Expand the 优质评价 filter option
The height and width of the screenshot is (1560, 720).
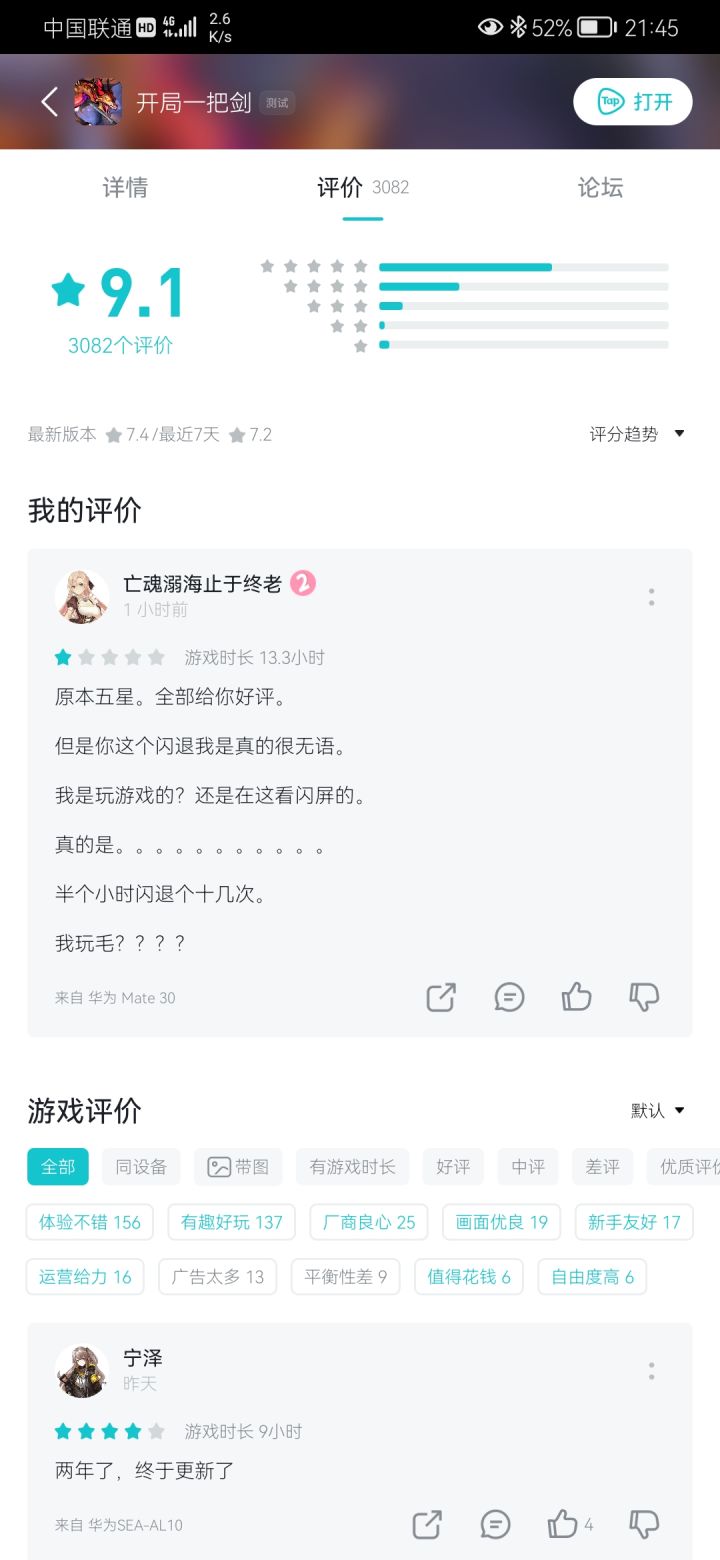pos(691,1166)
